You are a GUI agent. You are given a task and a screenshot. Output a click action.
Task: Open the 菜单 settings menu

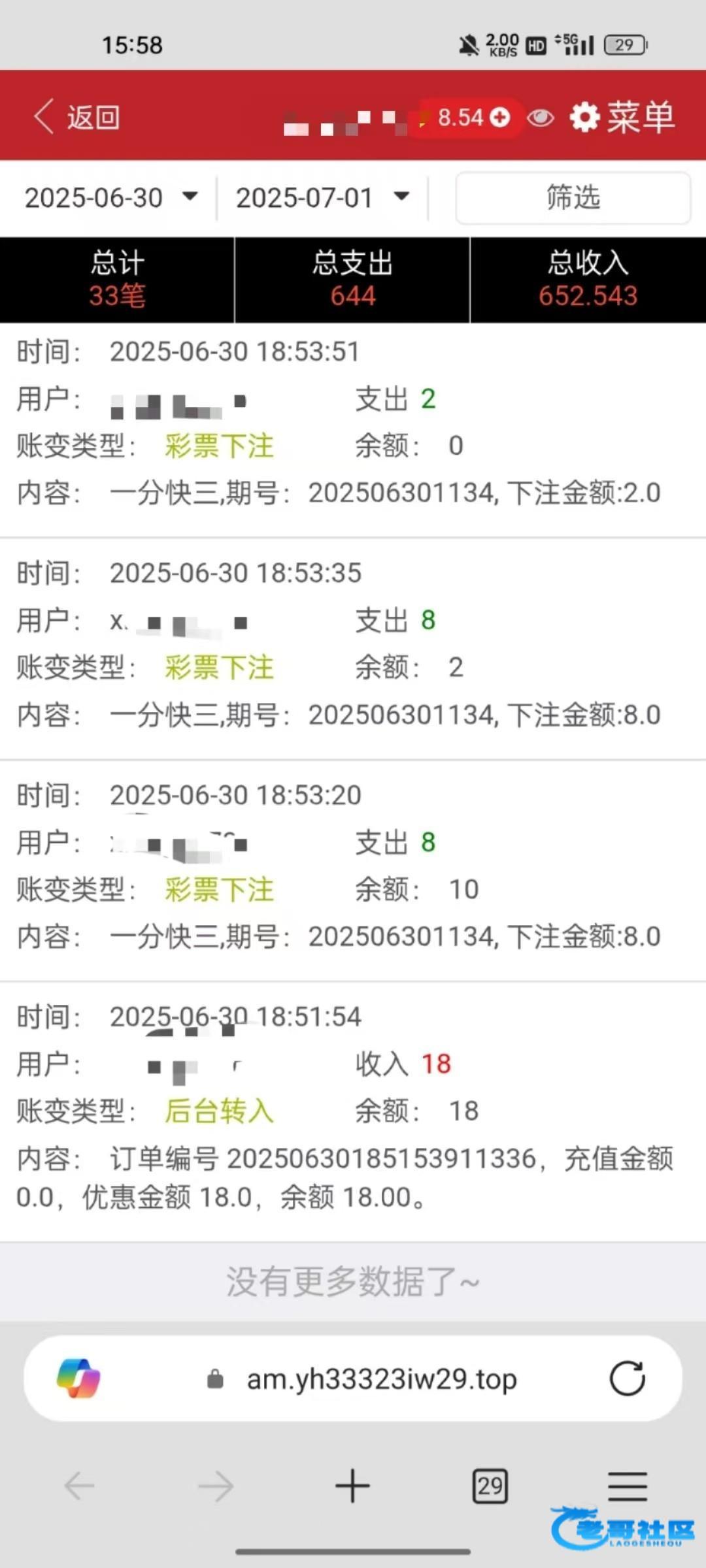click(622, 118)
